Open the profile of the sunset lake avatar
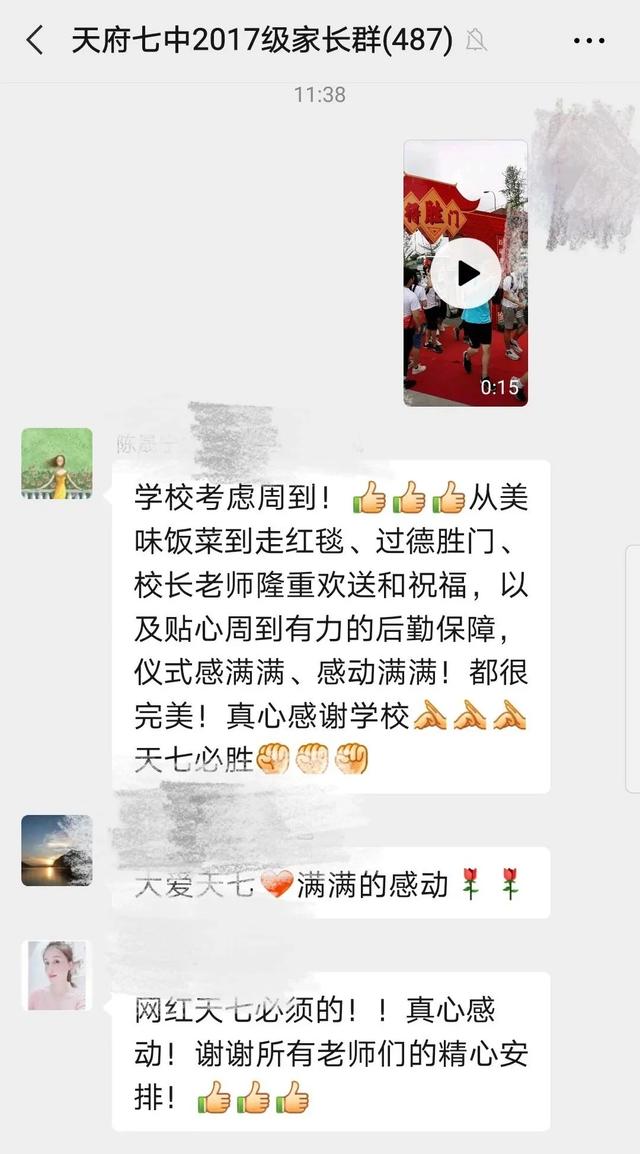Image resolution: width=640 pixels, height=1154 pixels. click(x=57, y=850)
